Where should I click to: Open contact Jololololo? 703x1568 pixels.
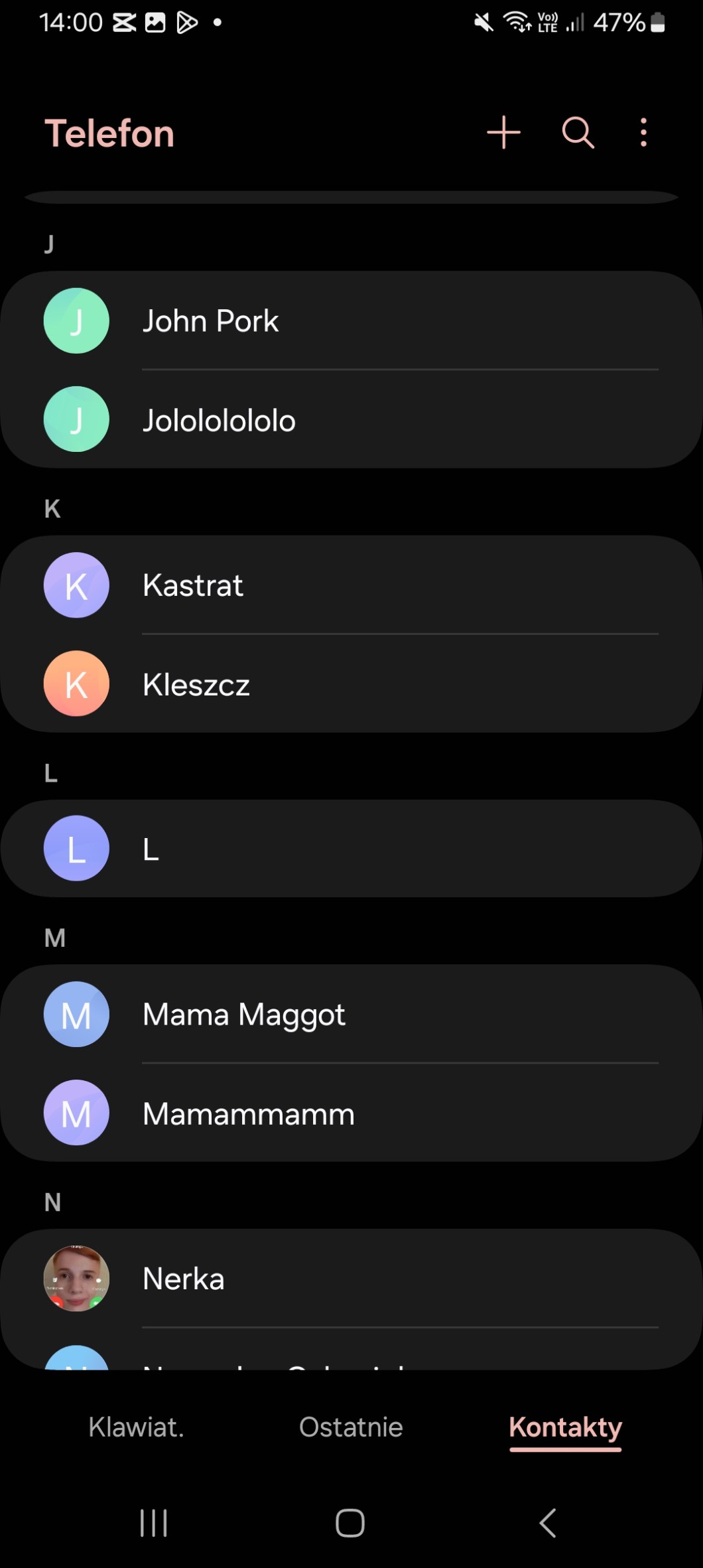tap(351, 419)
